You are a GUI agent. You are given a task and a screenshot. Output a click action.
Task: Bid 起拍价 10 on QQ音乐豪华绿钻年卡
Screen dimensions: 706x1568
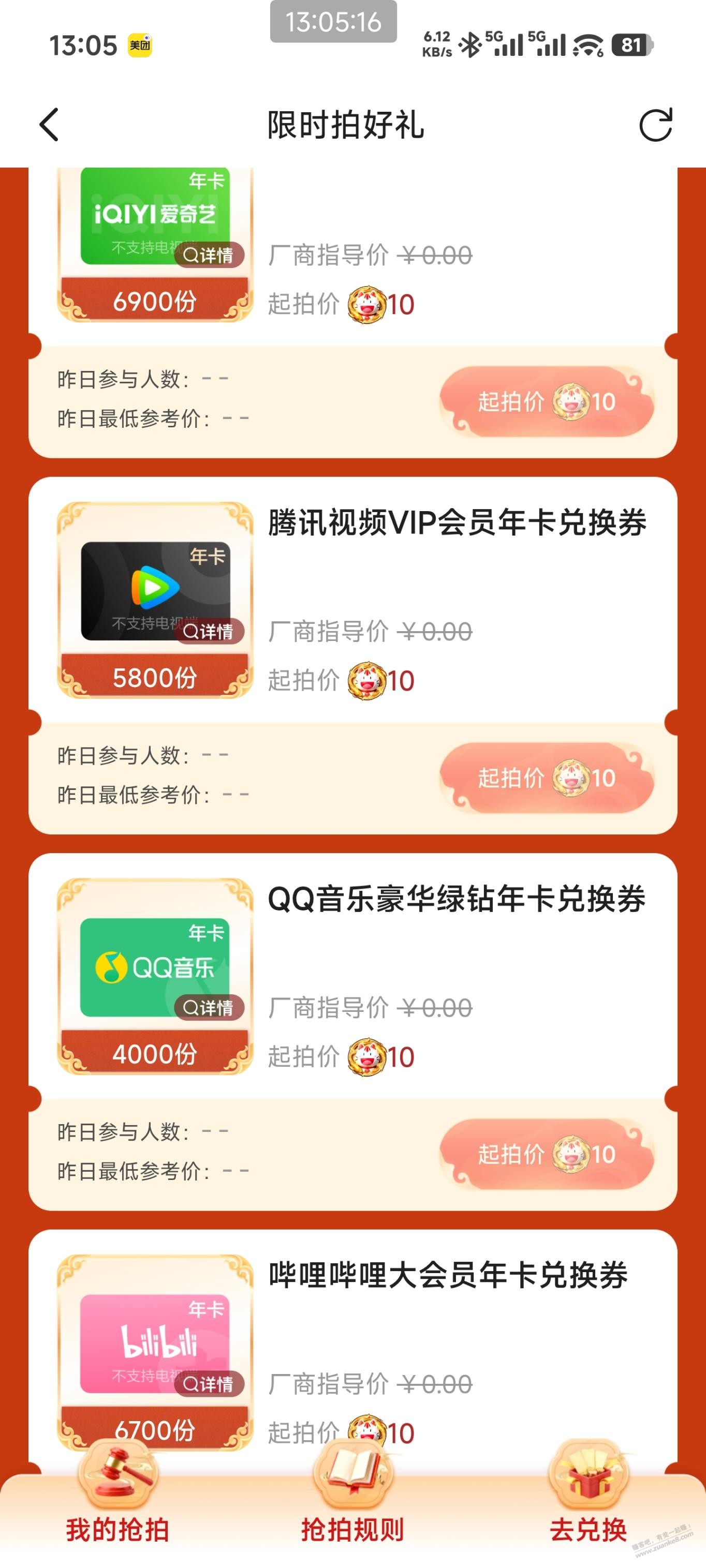pos(547,1154)
